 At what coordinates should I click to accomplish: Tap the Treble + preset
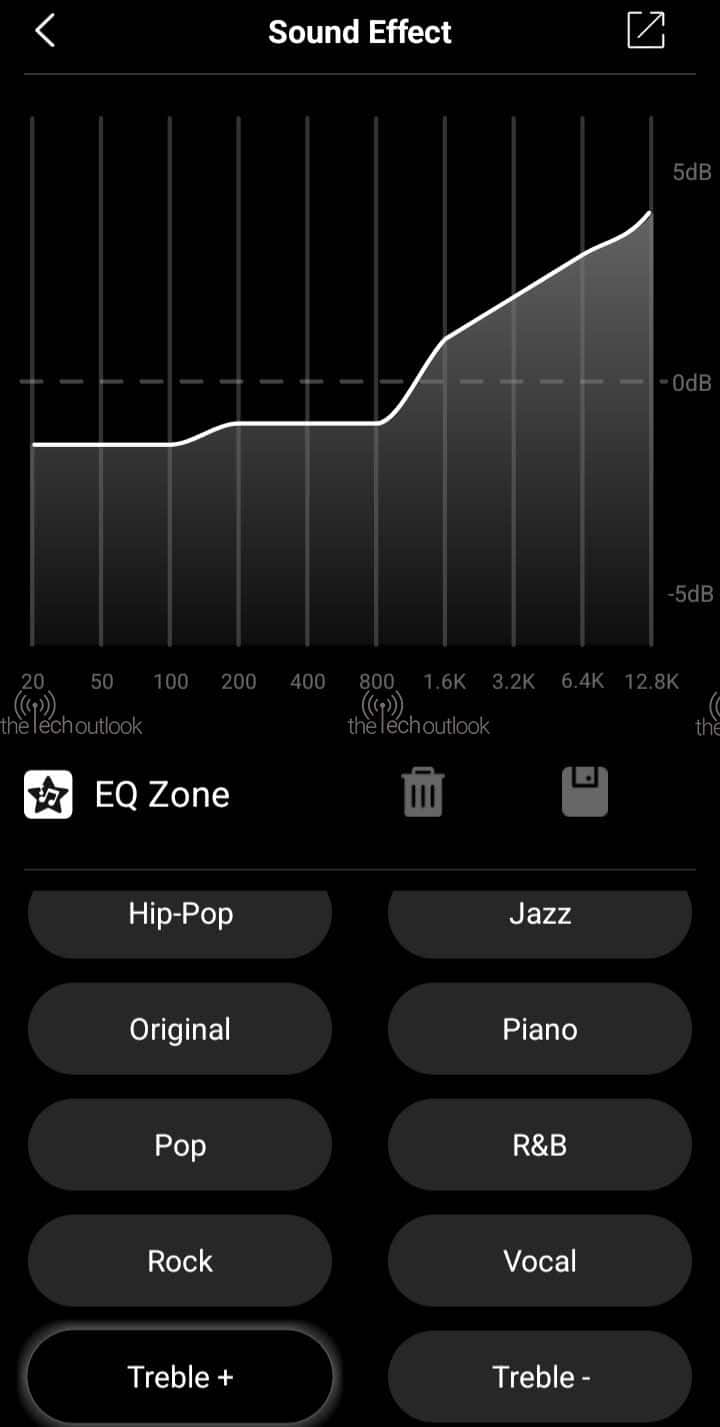tap(180, 1377)
